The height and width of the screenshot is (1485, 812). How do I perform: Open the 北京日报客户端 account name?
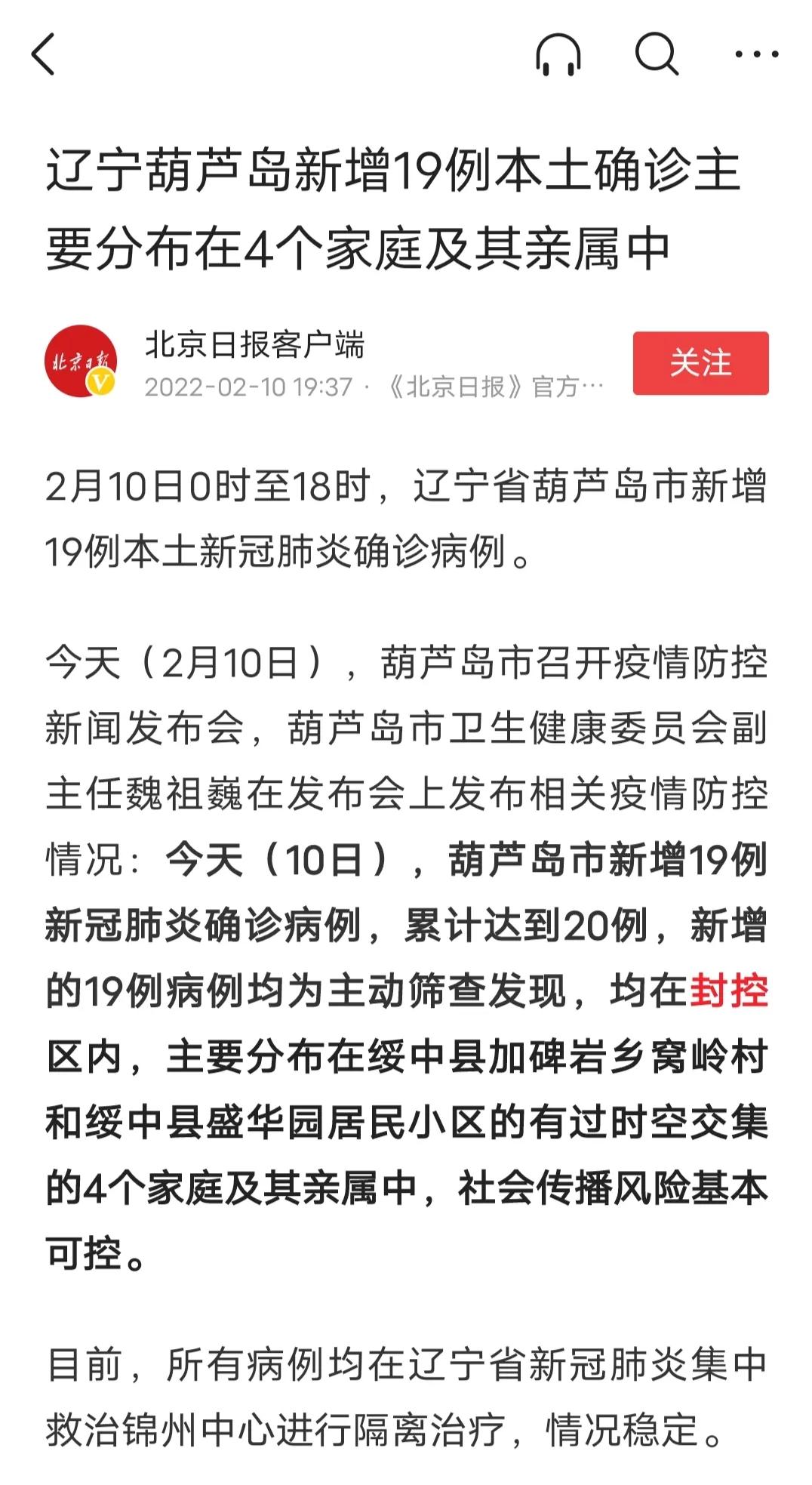(255, 345)
